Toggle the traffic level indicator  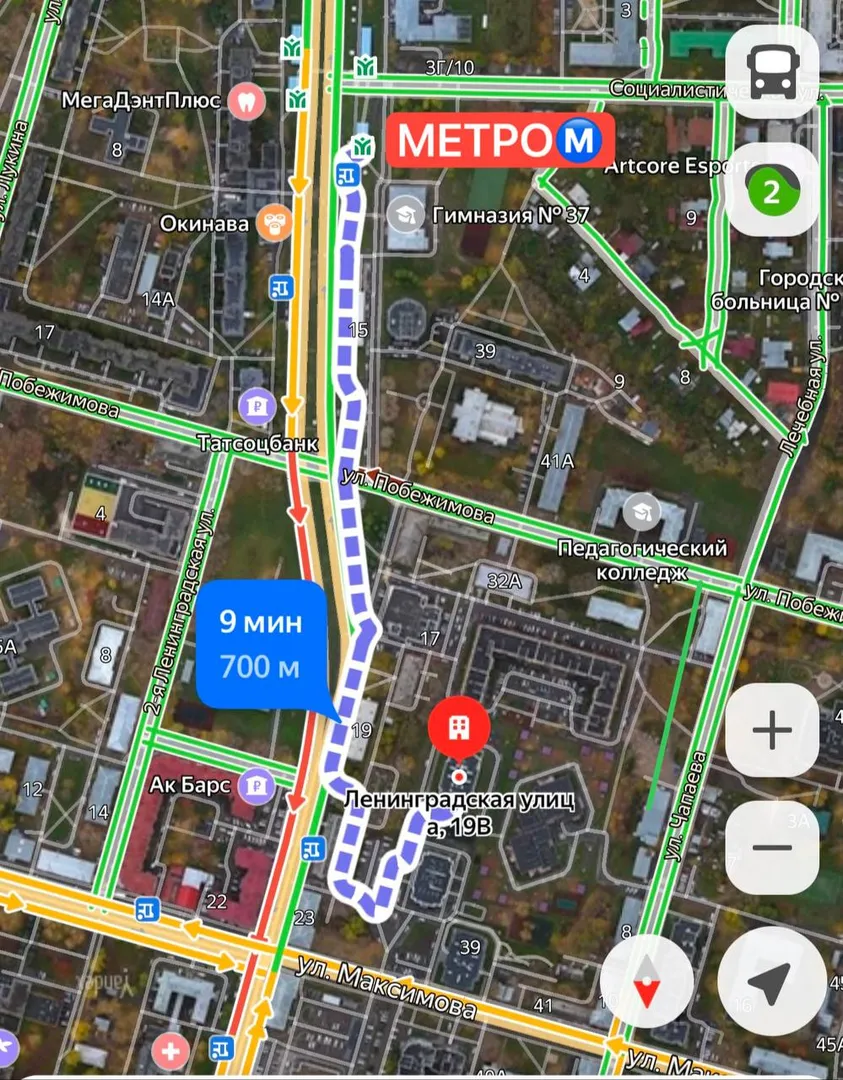tap(772, 190)
